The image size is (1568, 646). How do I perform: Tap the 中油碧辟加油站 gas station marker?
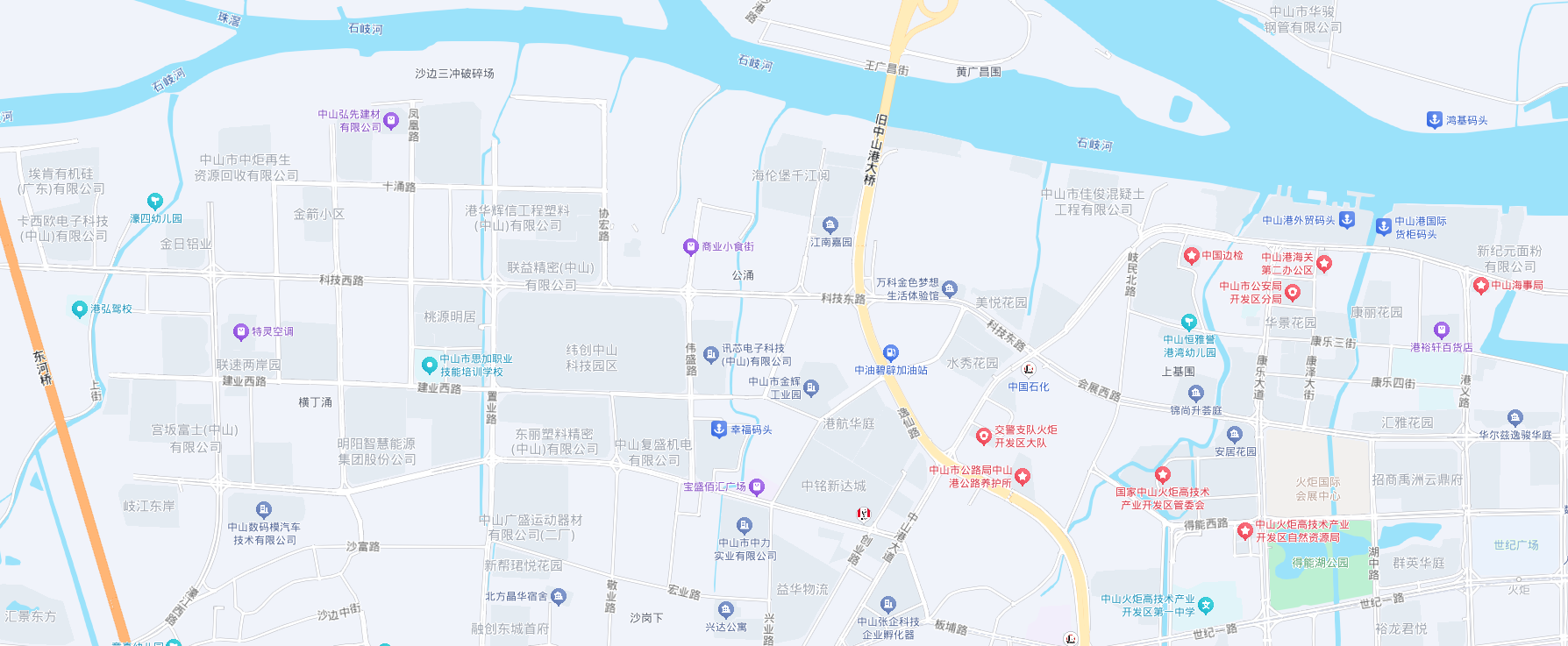pos(890,353)
